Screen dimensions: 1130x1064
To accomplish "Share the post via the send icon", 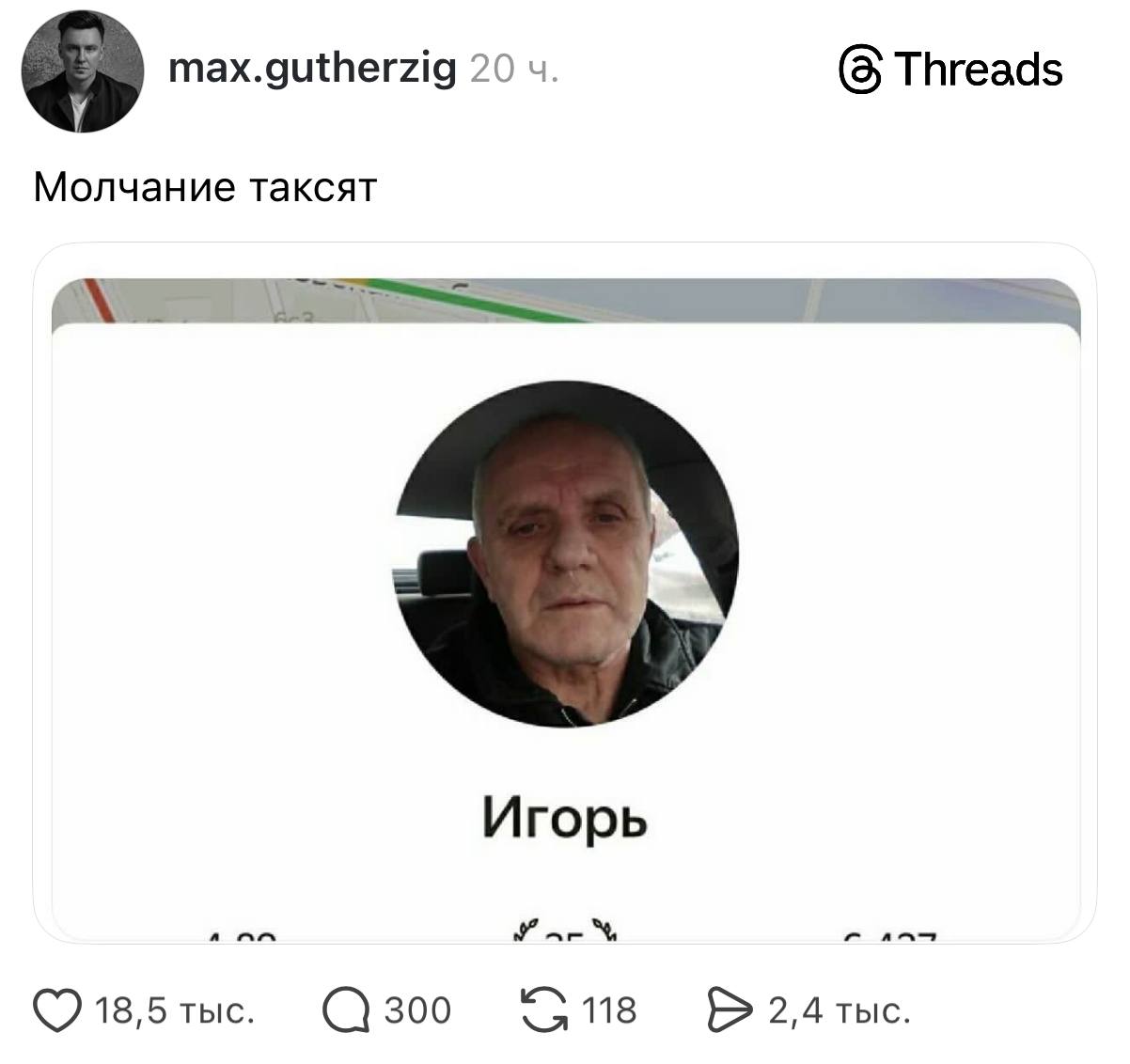I will click(730, 1010).
